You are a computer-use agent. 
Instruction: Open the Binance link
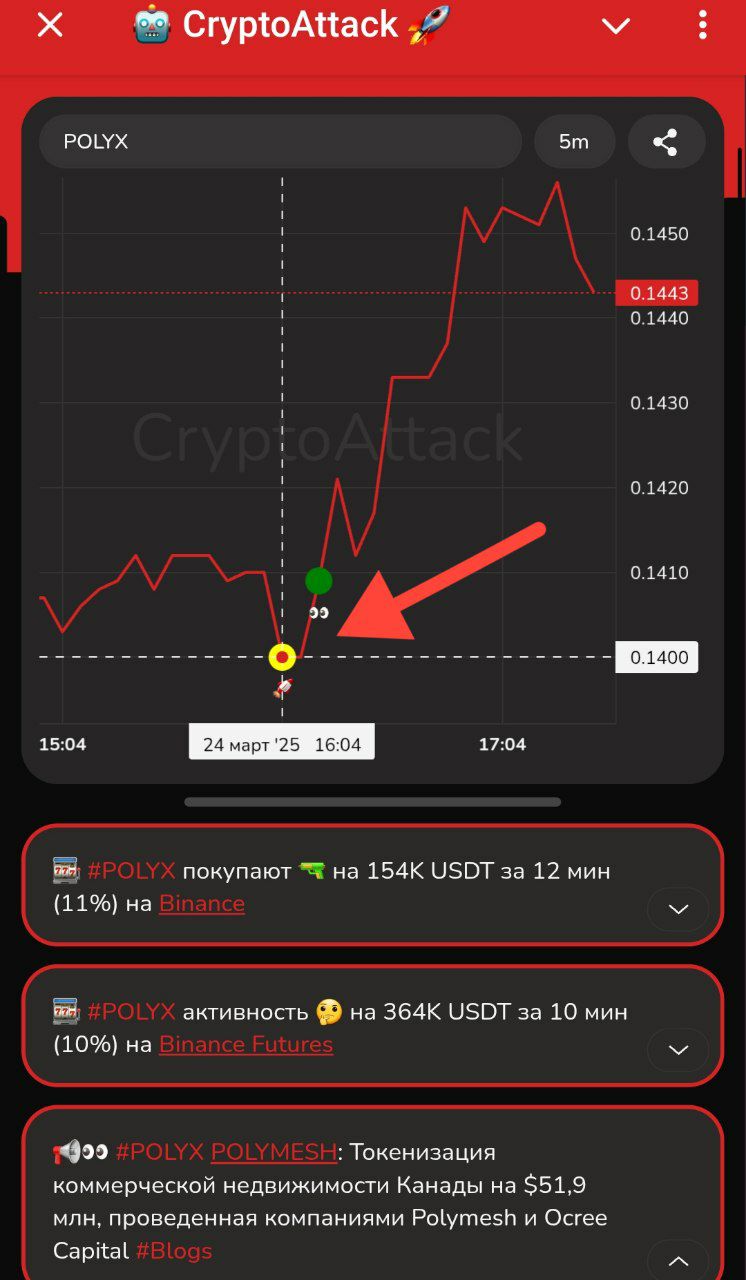coord(201,904)
